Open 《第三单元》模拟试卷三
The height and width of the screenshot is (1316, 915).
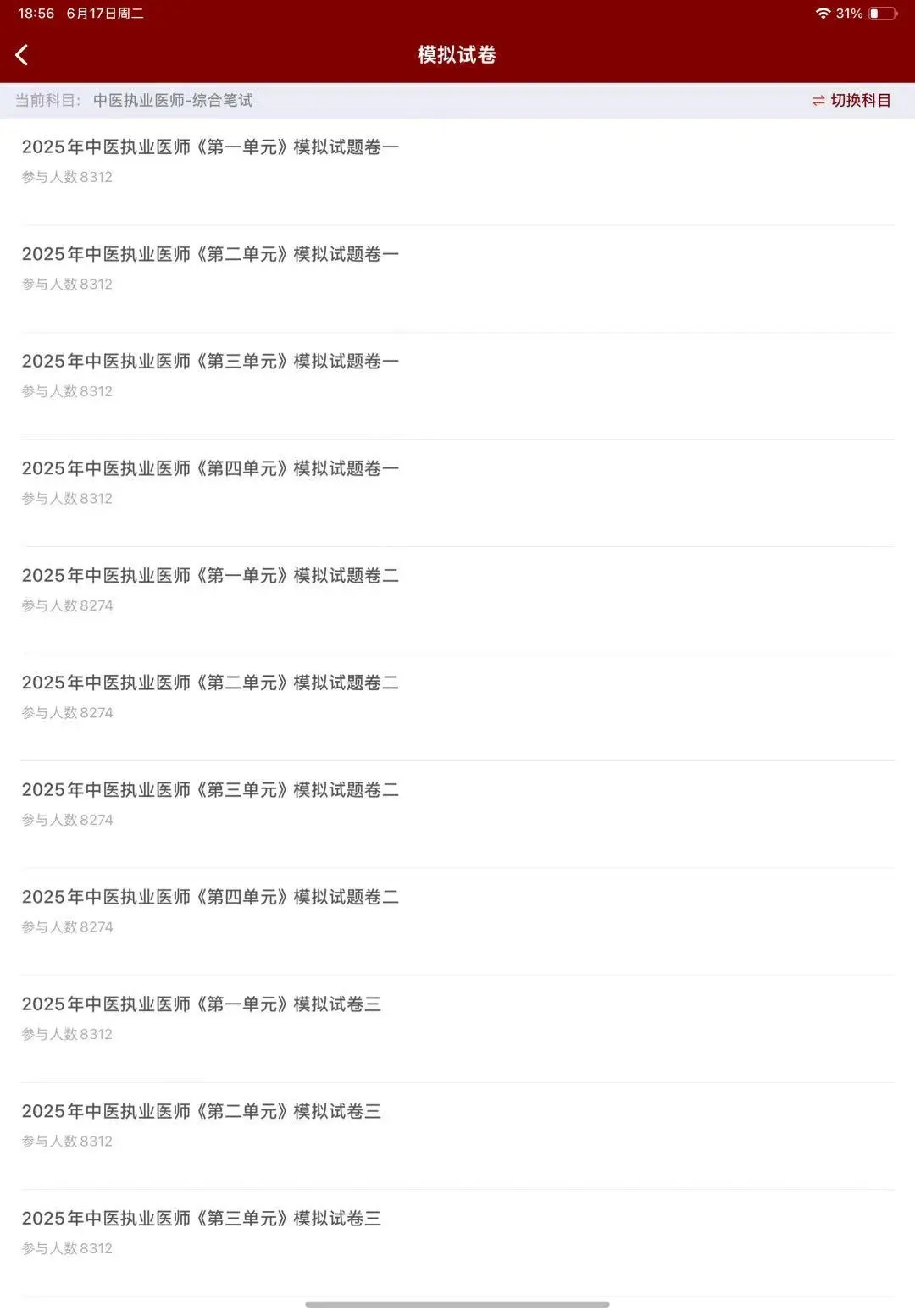coord(202,1219)
